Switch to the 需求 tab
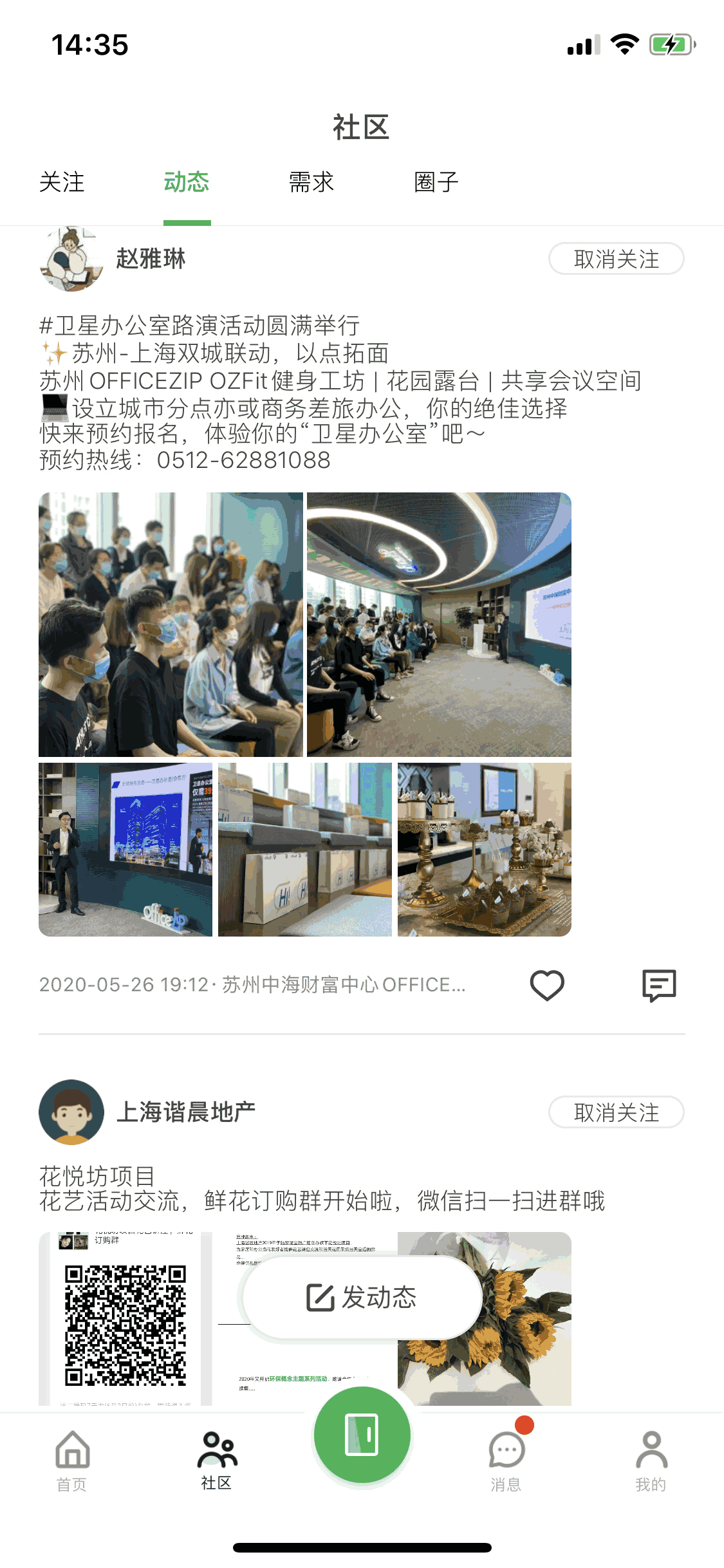This screenshot has height=1568, width=724. click(x=311, y=182)
